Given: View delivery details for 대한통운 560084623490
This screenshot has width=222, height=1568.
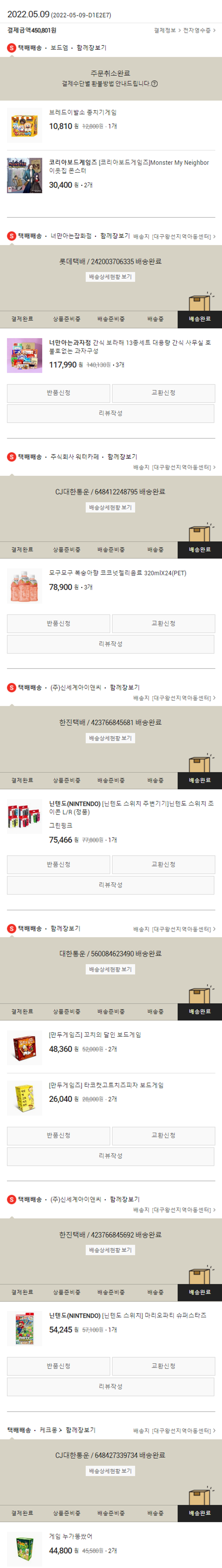Looking at the screenshot, I should point(110,969).
